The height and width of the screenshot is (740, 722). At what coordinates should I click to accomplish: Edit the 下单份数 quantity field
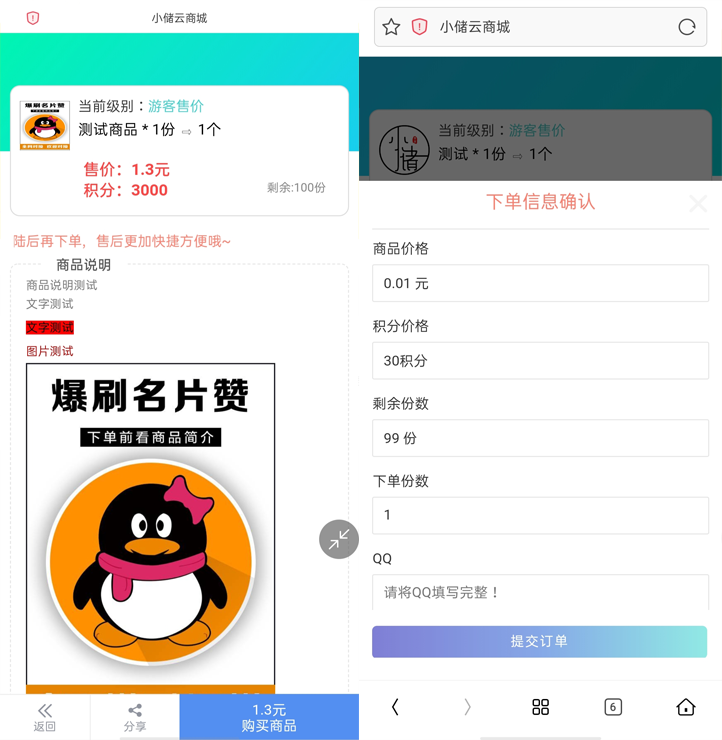pos(540,515)
